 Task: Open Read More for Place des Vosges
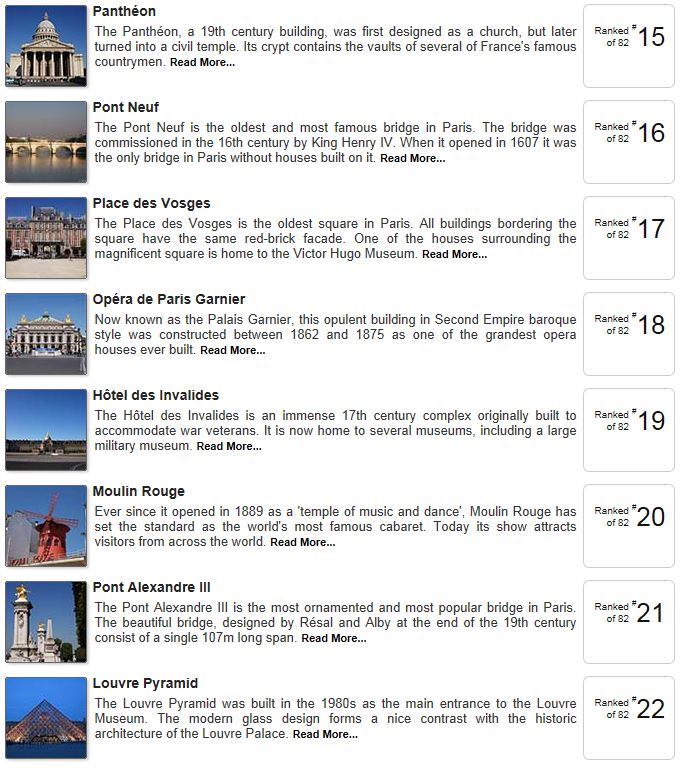pyautogui.click(x=454, y=255)
